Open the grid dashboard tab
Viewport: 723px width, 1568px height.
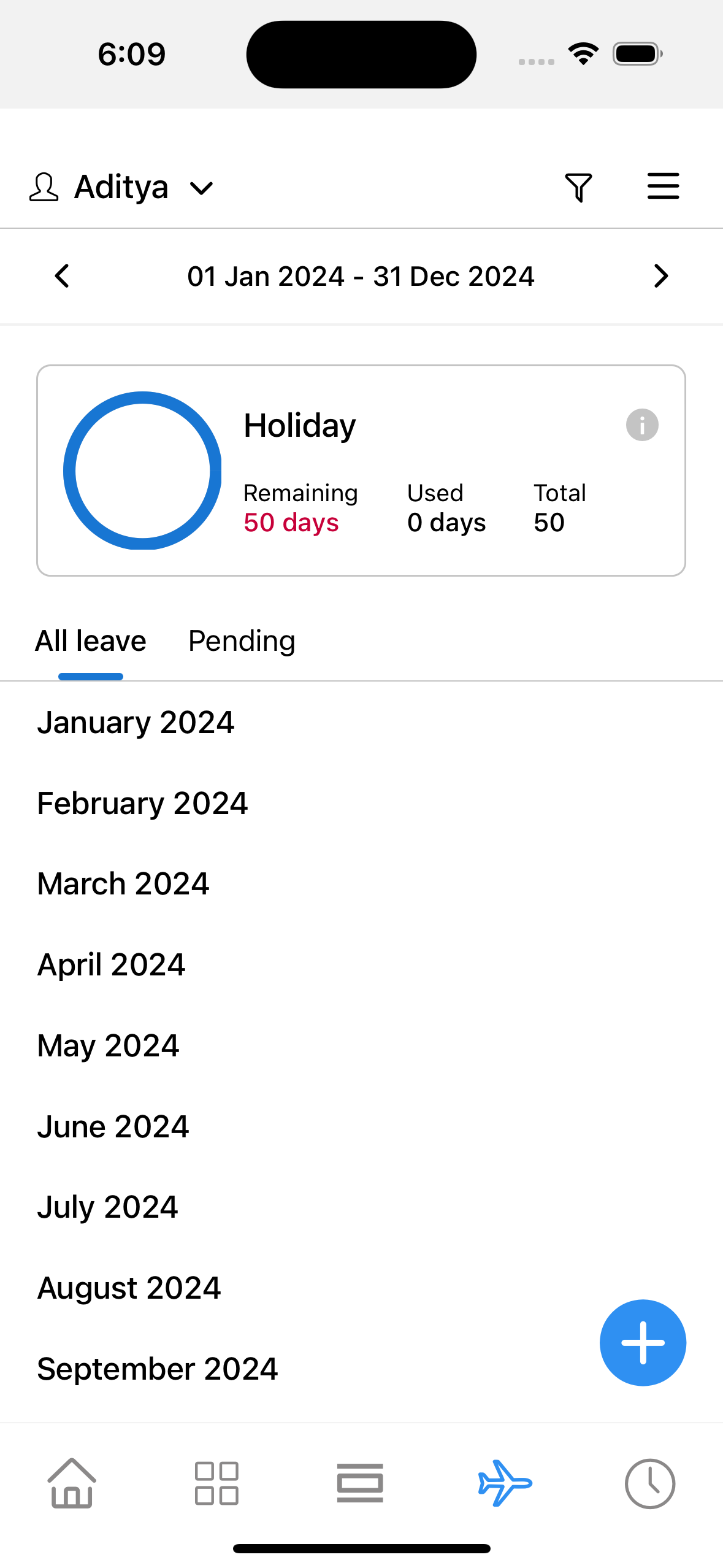click(216, 1483)
